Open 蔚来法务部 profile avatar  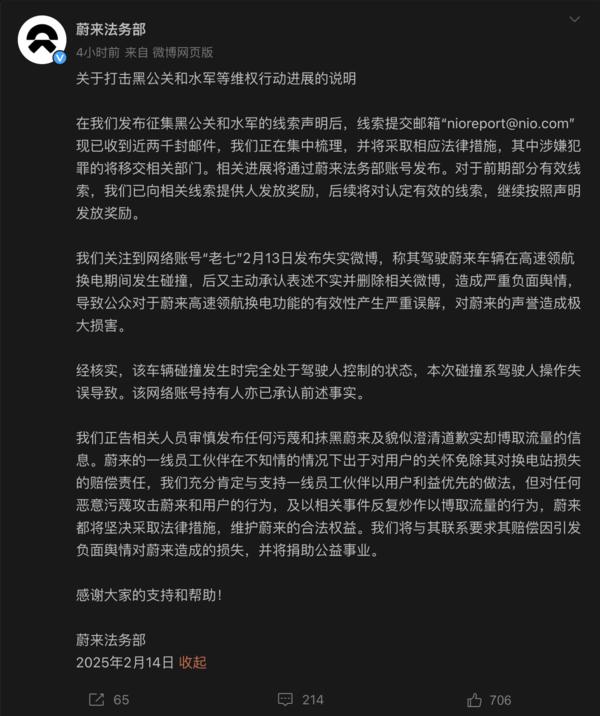39,38
